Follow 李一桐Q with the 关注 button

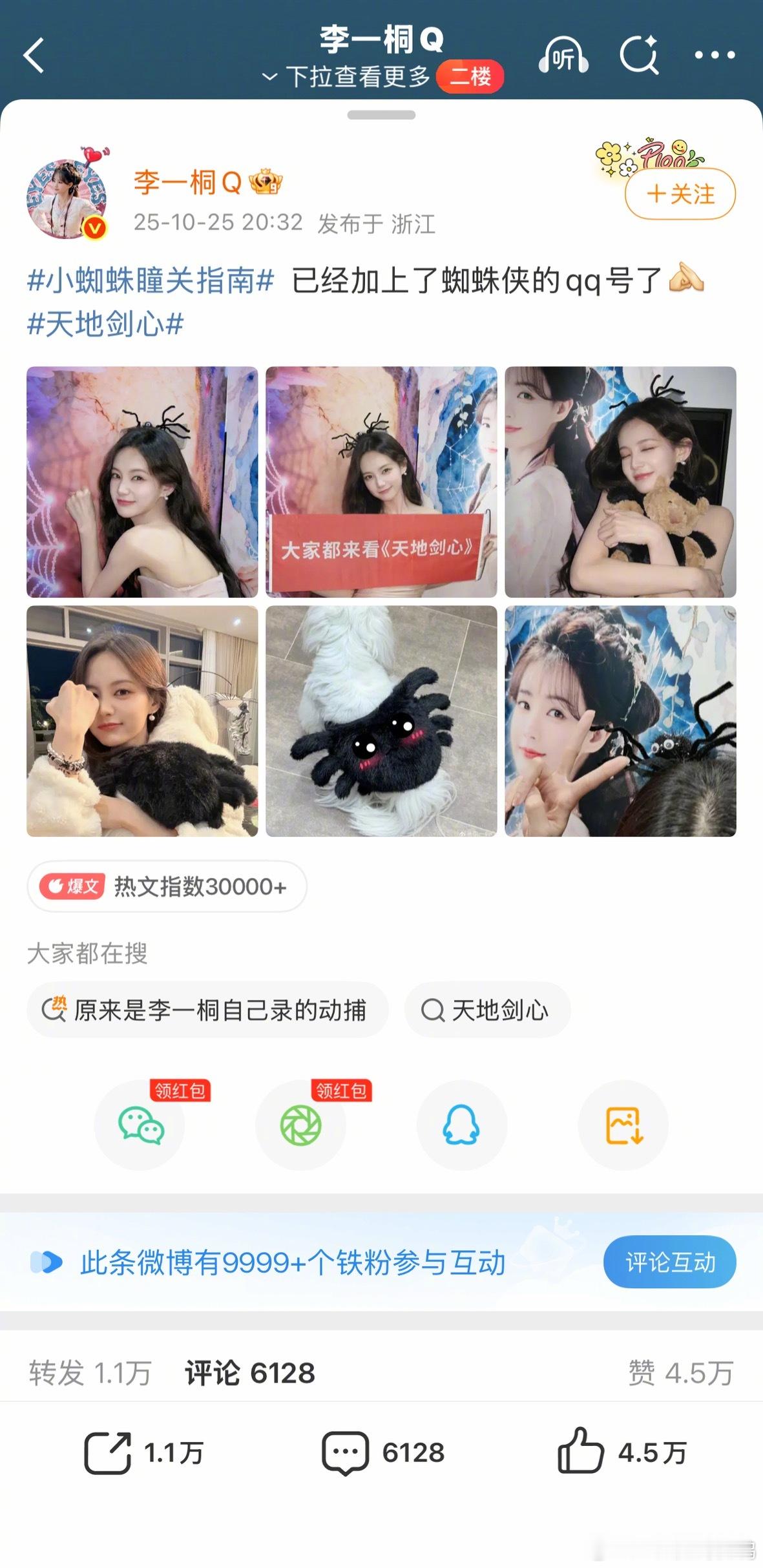pos(680,194)
